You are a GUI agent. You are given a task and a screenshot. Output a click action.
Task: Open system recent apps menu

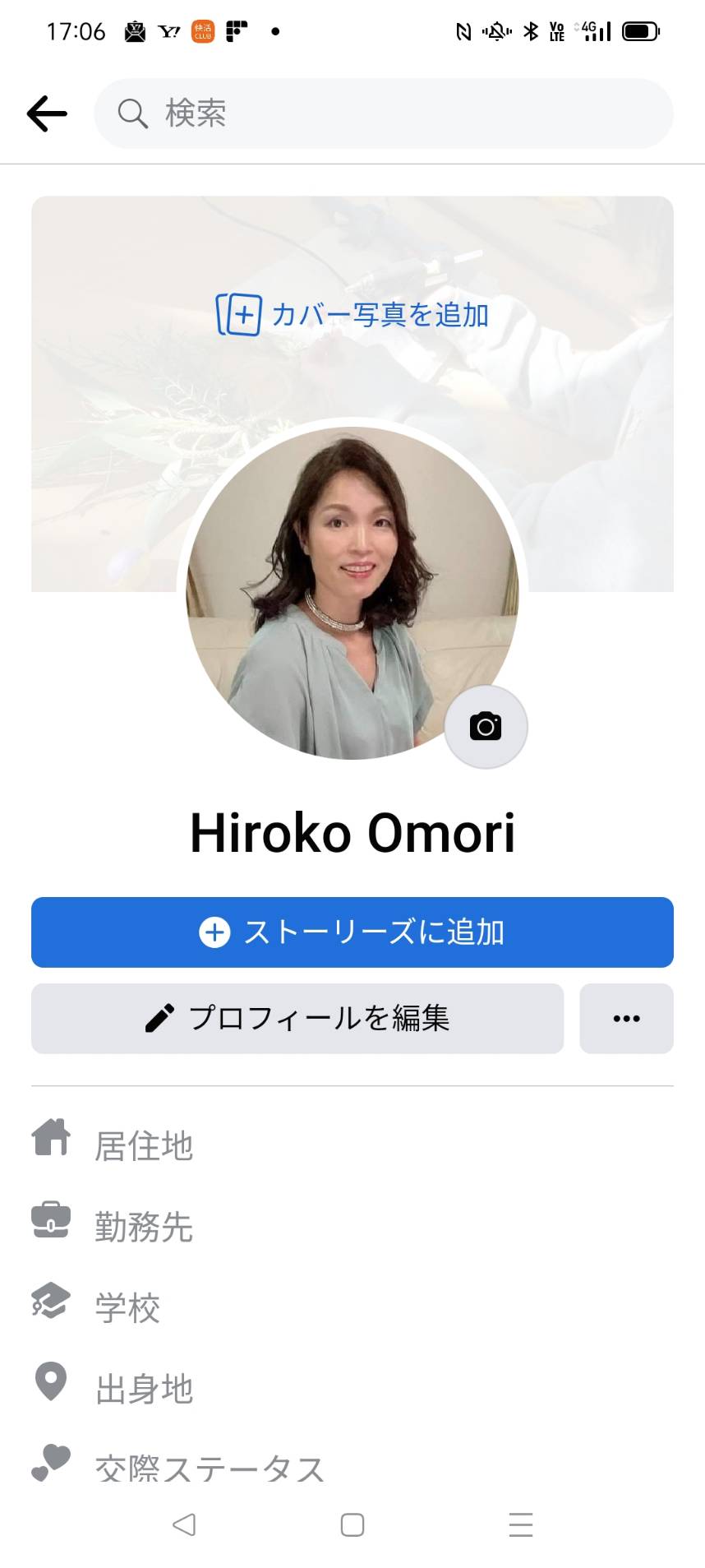tap(521, 1525)
